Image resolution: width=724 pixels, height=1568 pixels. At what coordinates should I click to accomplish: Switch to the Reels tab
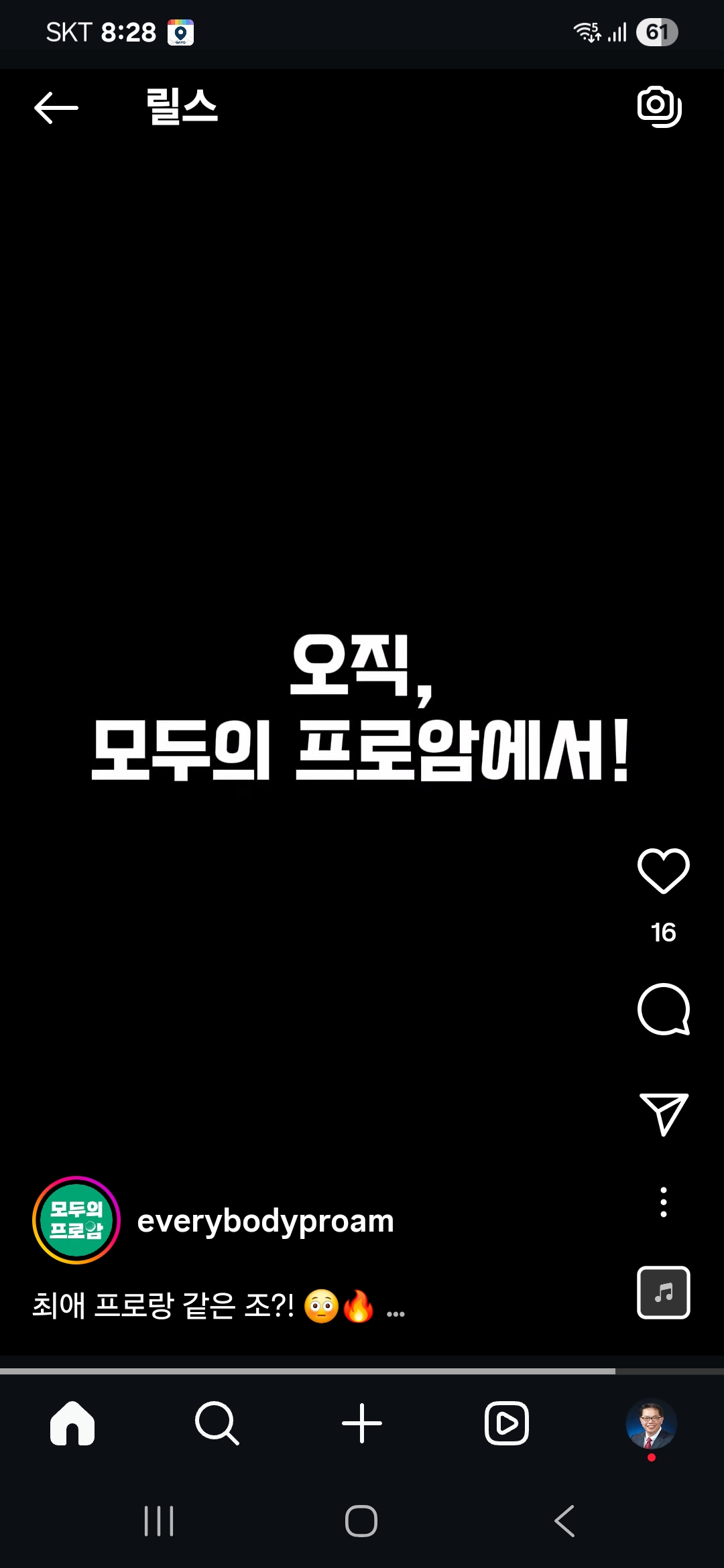(507, 1423)
